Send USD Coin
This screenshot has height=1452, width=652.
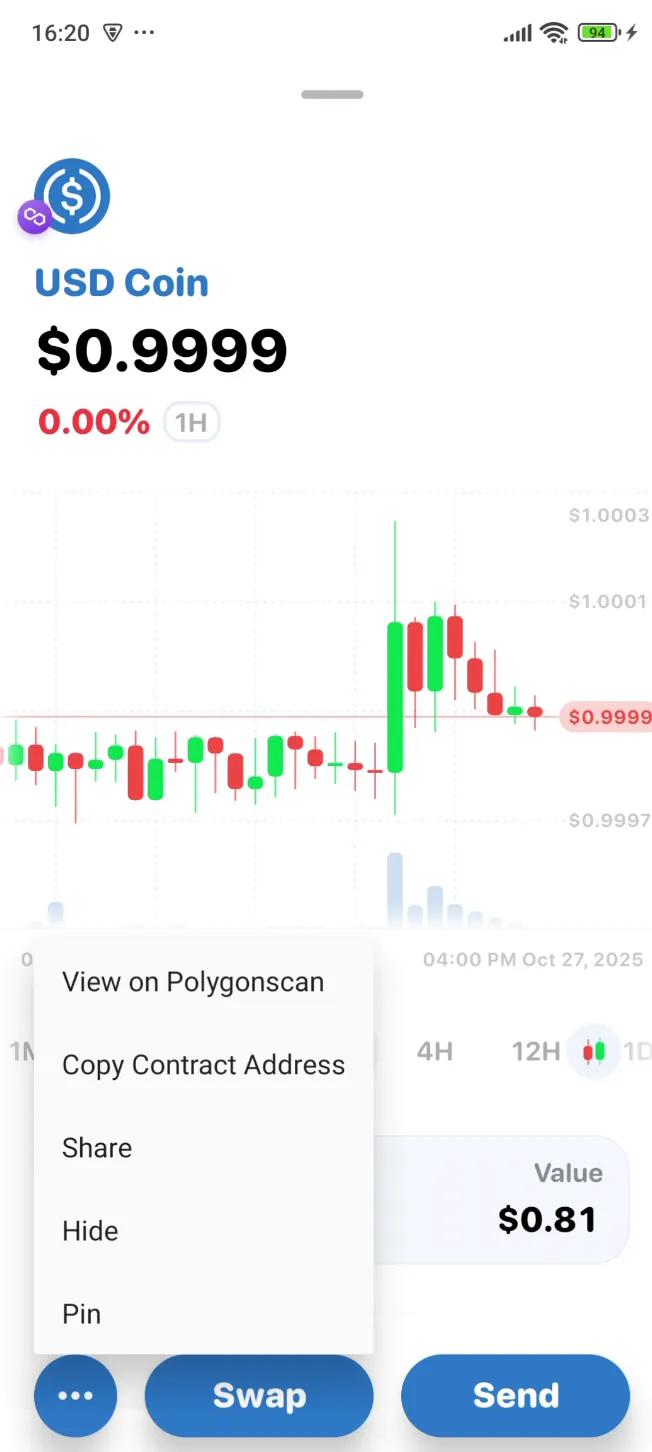click(515, 1396)
